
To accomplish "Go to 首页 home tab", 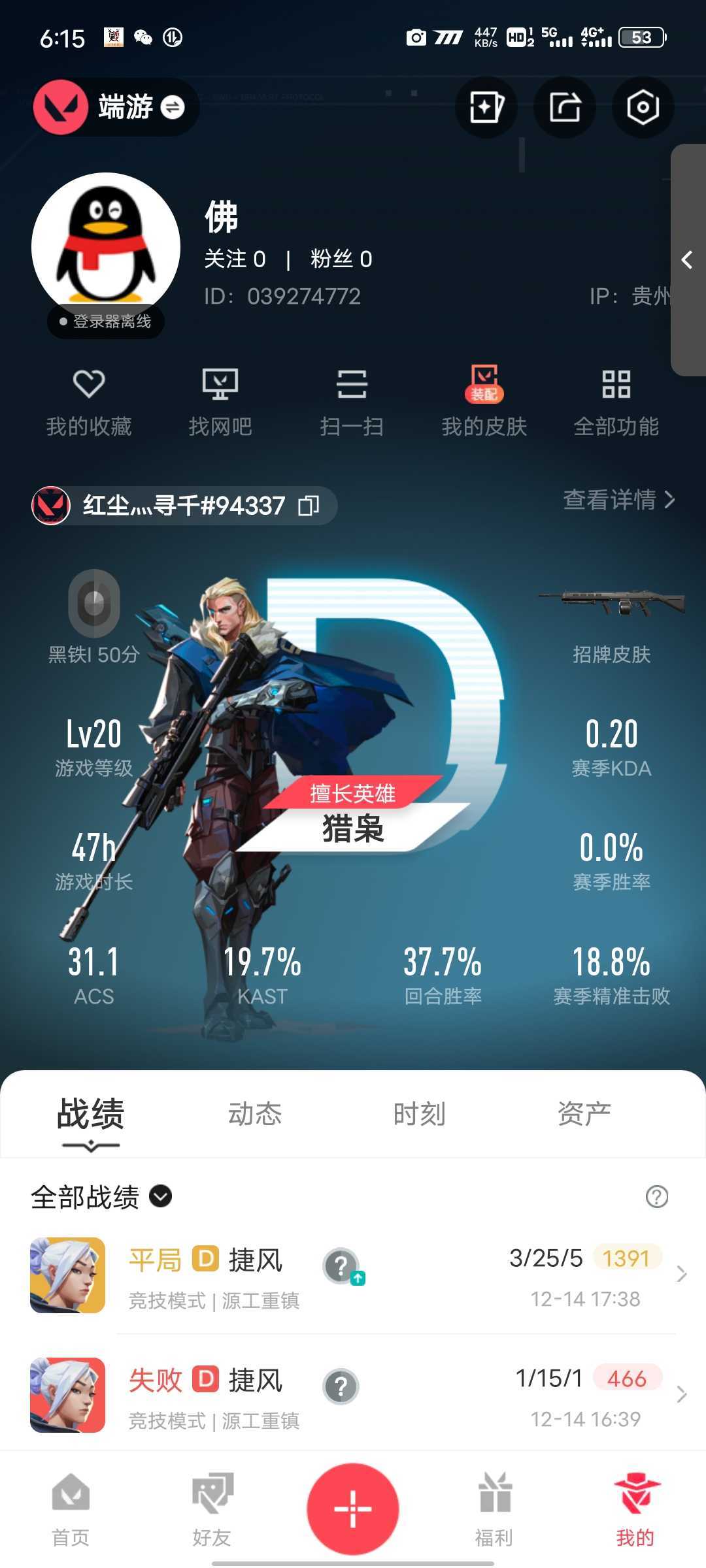I will point(71,1509).
